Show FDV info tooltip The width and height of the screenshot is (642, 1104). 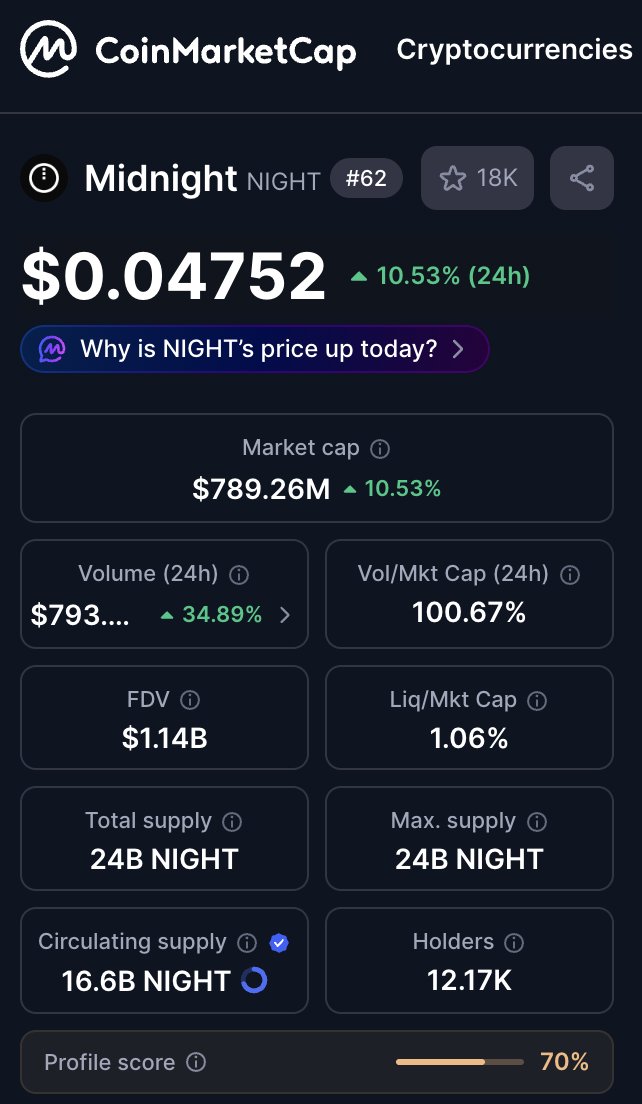click(190, 700)
